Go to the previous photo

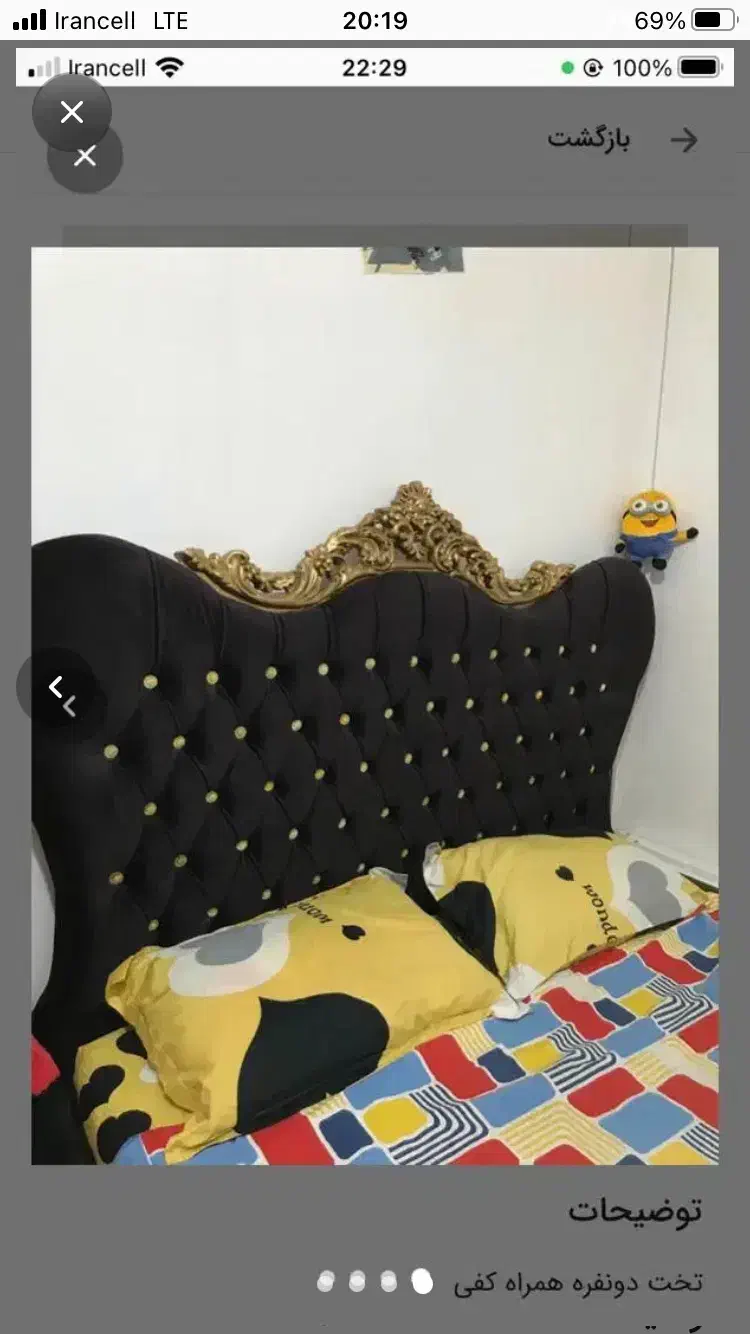click(x=56, y=687)
